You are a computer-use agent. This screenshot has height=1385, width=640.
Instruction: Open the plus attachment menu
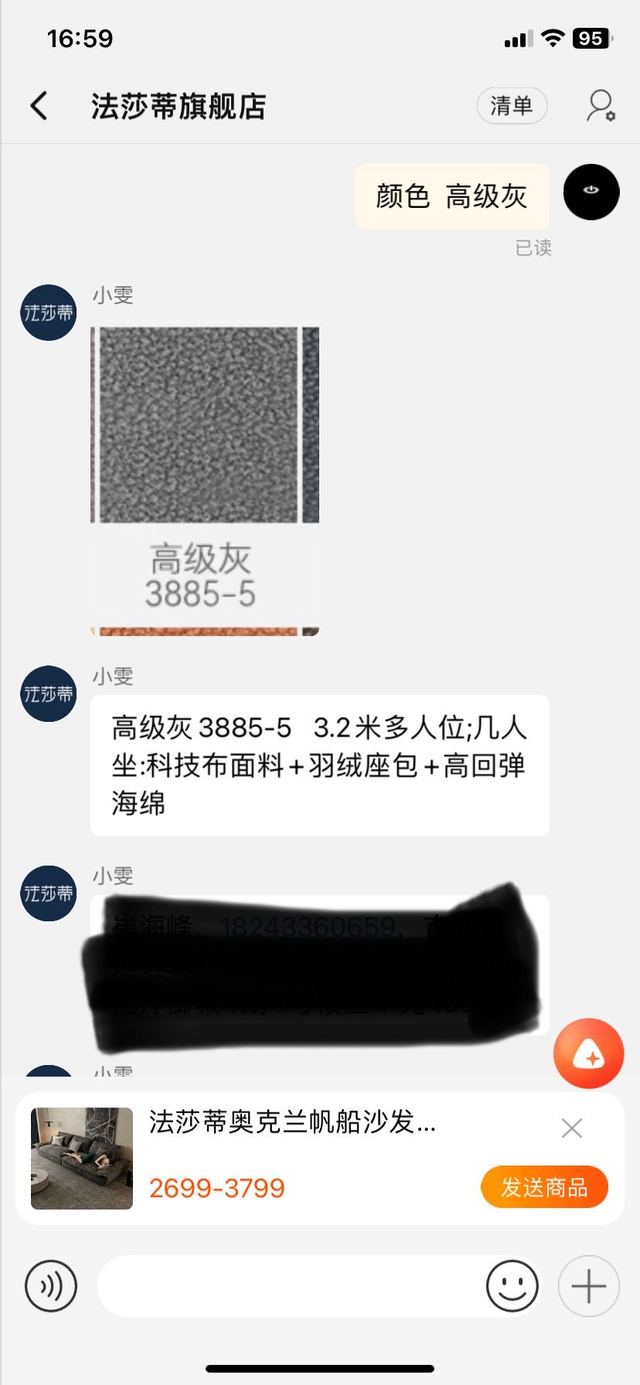pos(589,1285)
